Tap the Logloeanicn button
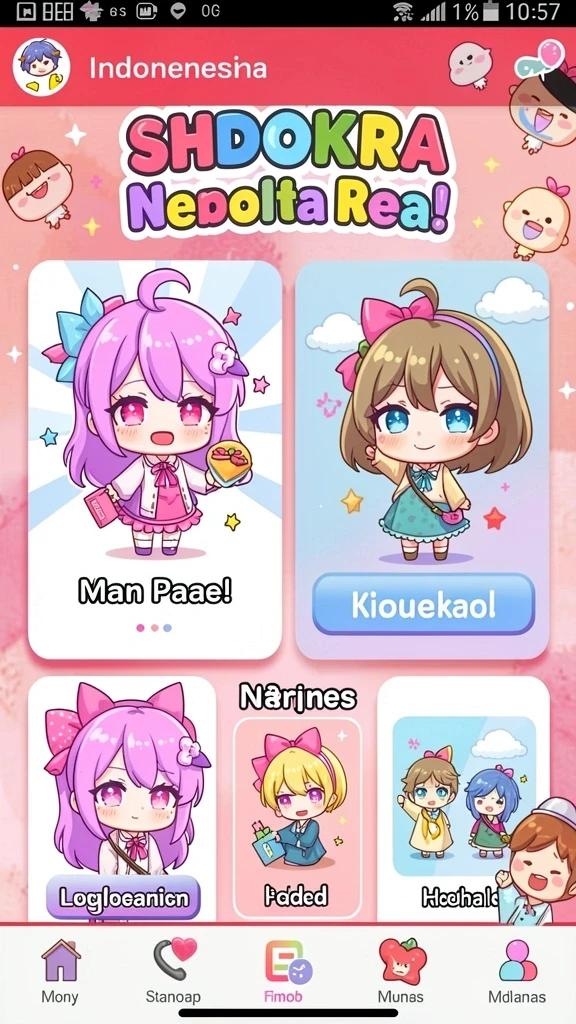This screenshot has width=576, height=1024. click(x=123, y=897)
